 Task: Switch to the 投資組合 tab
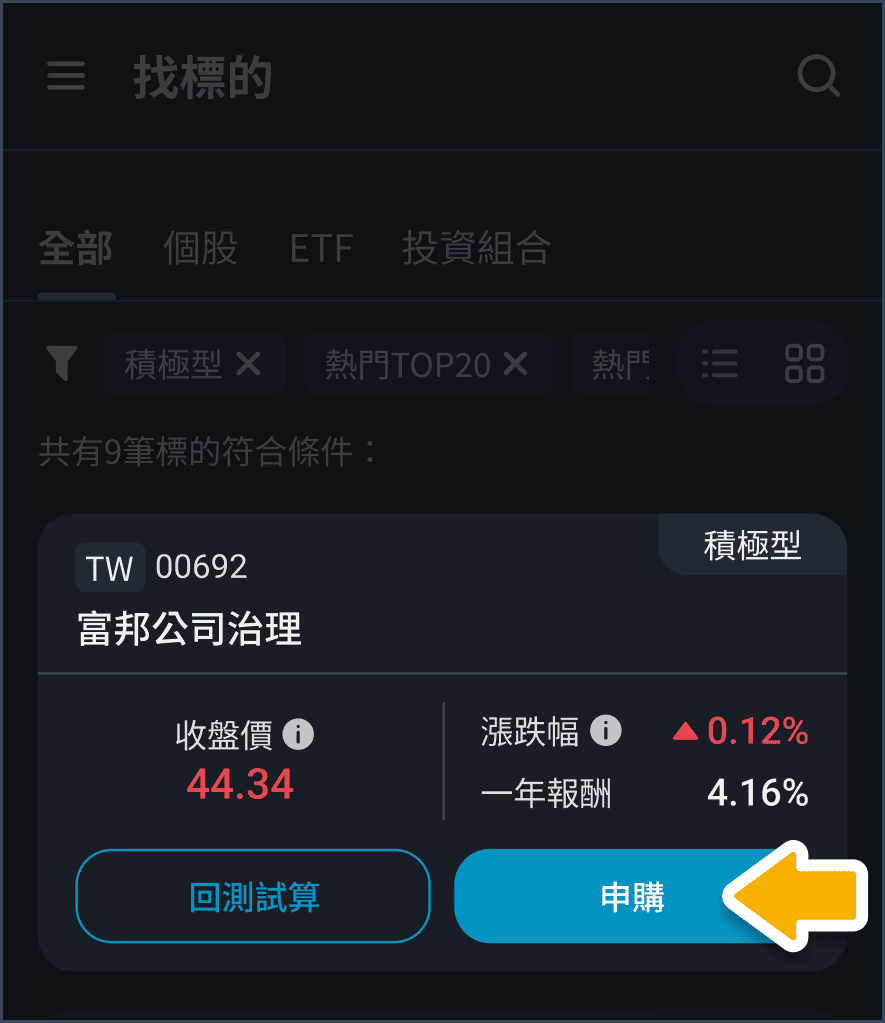pyautogui.click(x=476, y=248)
